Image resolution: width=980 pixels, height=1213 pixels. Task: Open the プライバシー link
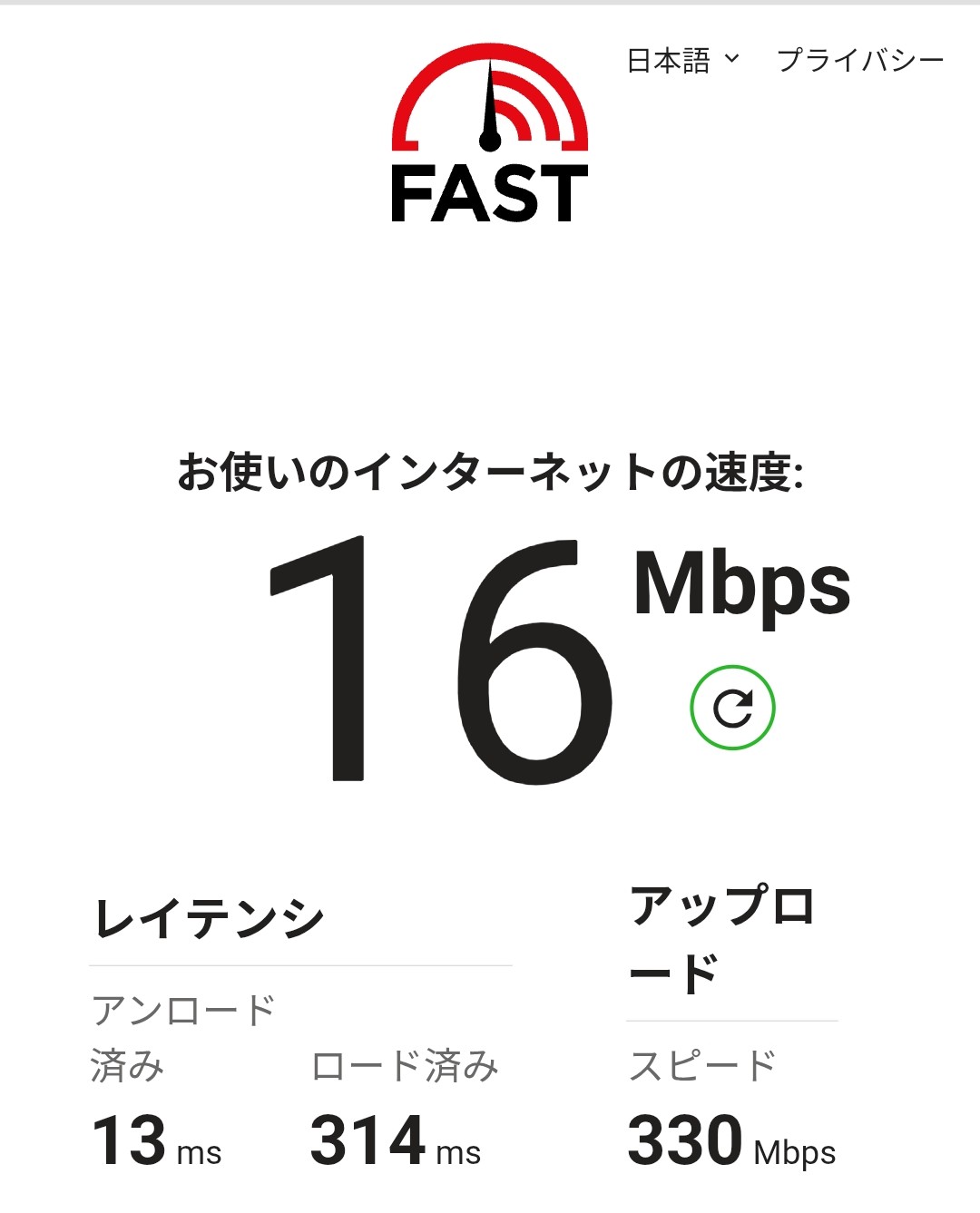tap(859, 61)
